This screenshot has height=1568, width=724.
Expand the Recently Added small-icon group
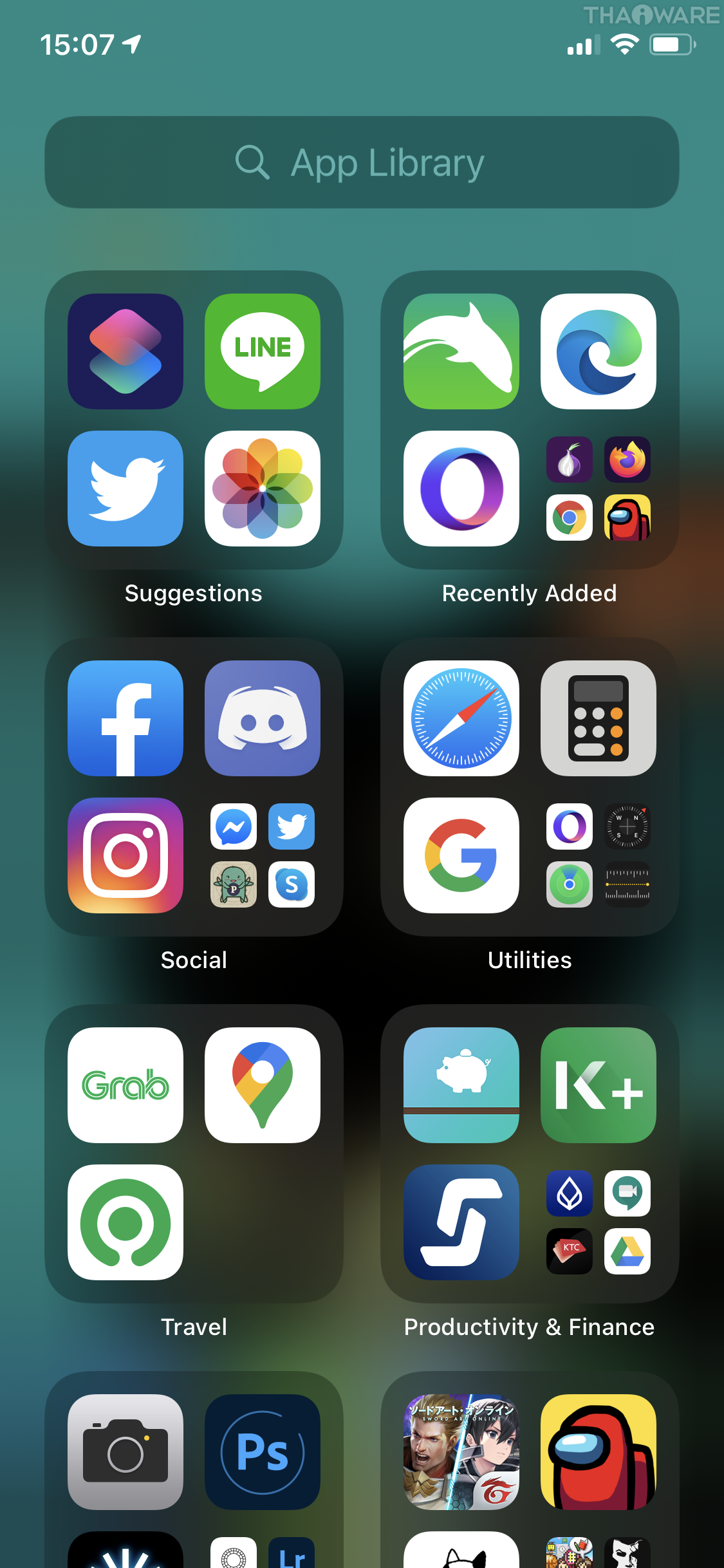(599, 489)
